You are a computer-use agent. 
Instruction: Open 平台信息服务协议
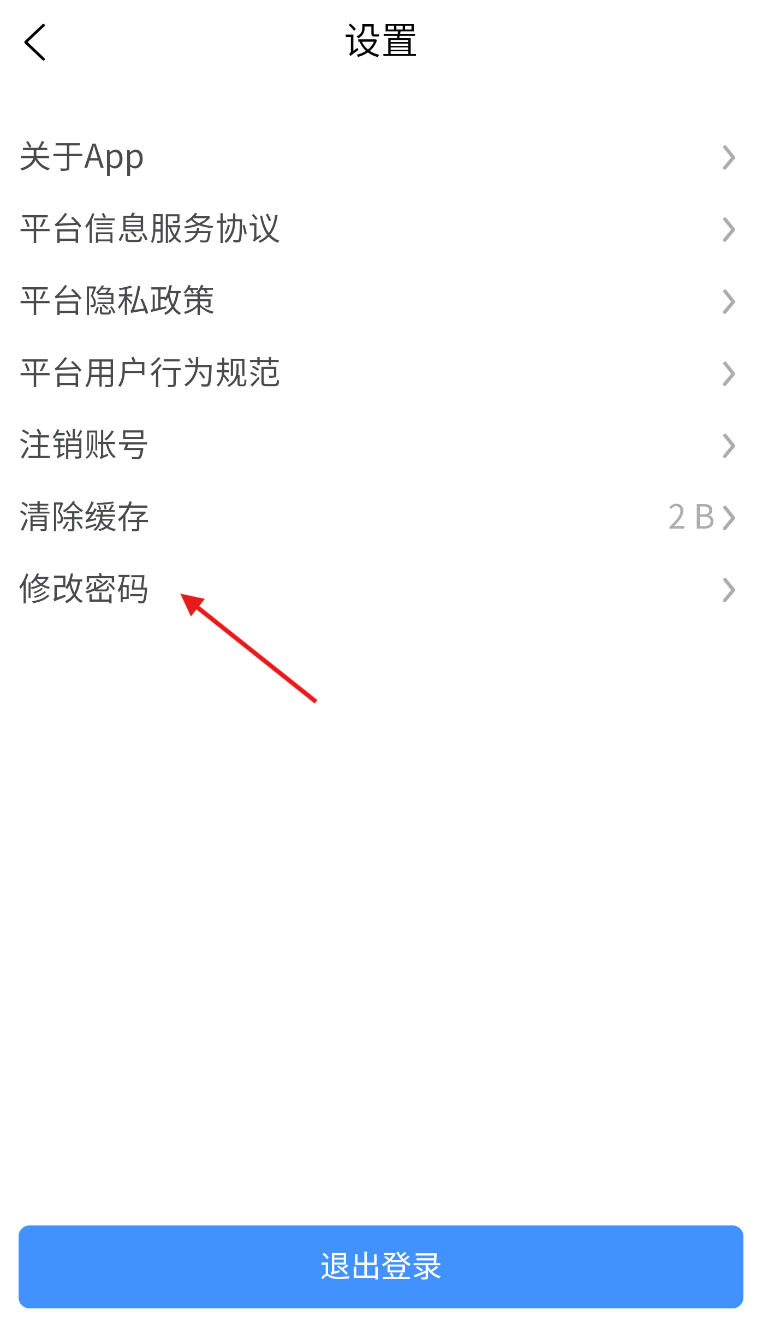coord(378,229)
